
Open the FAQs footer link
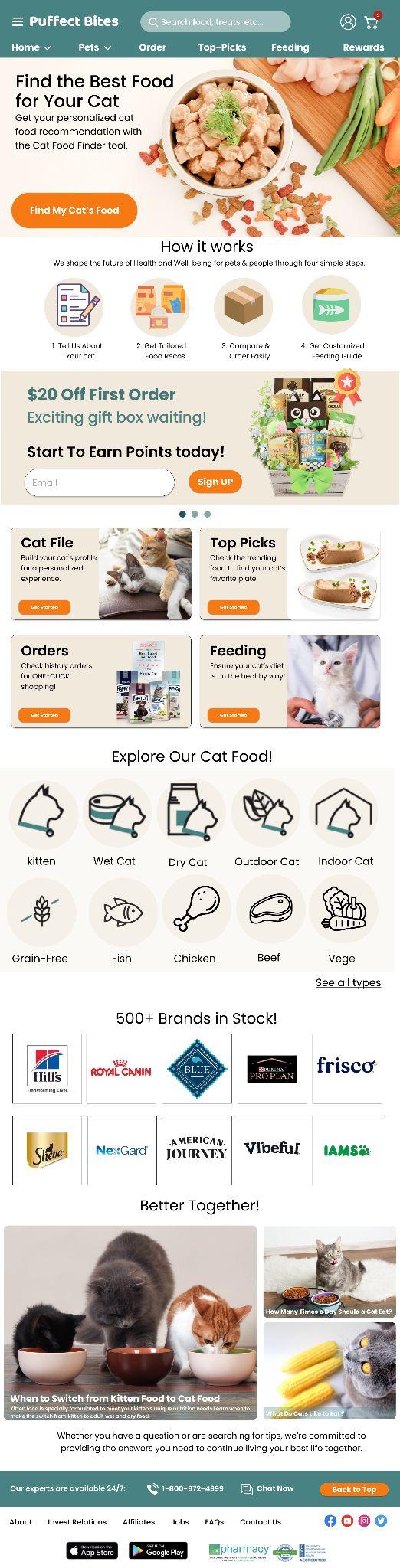point(215,1521)
